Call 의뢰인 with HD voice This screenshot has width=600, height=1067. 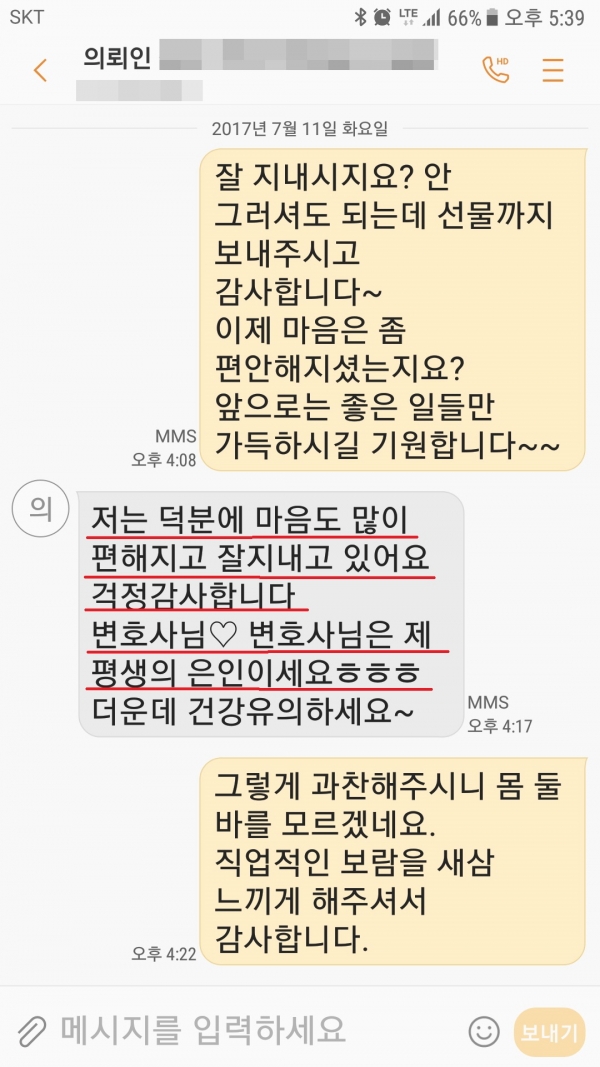[495, 69]
